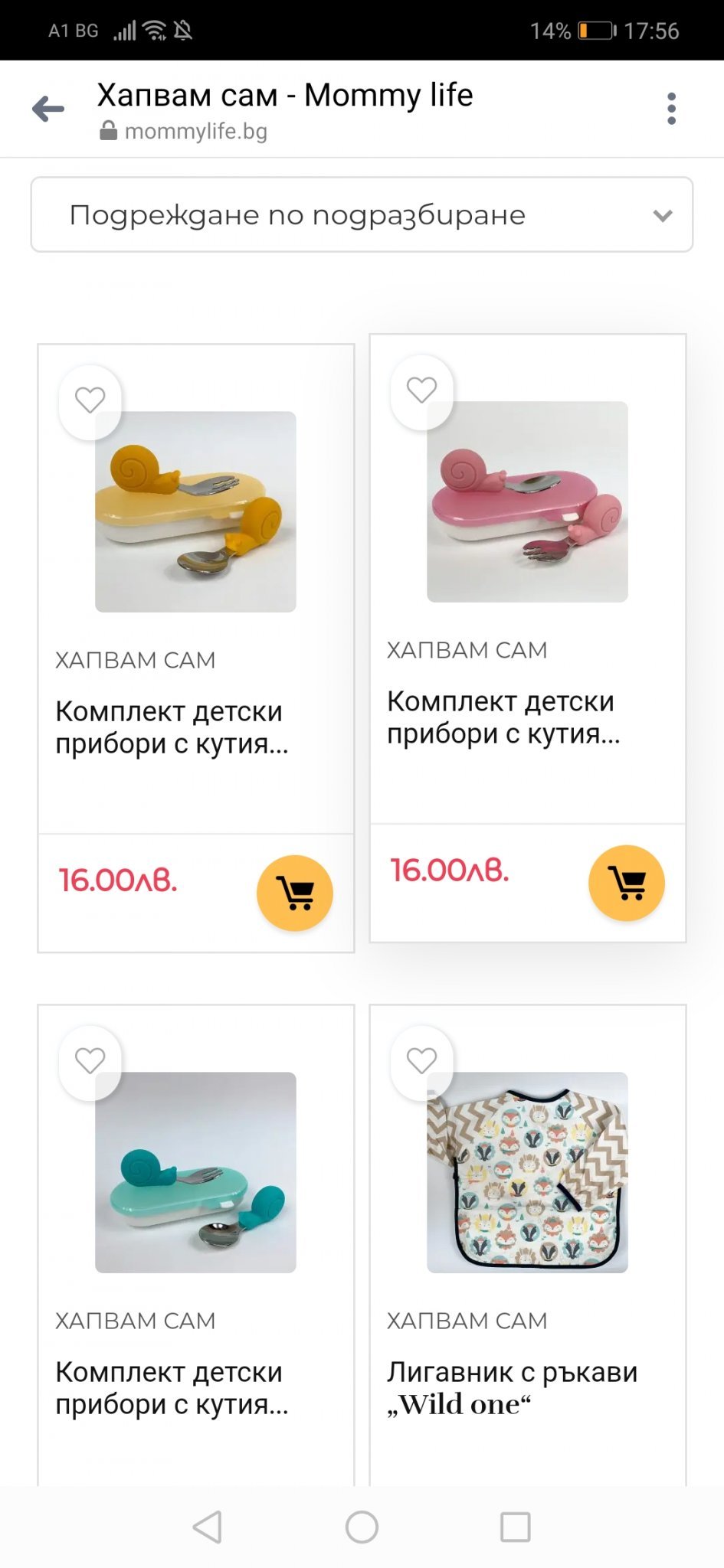Go back using the browser's back arrow
724x1568 pixels.
pos(48,109)
